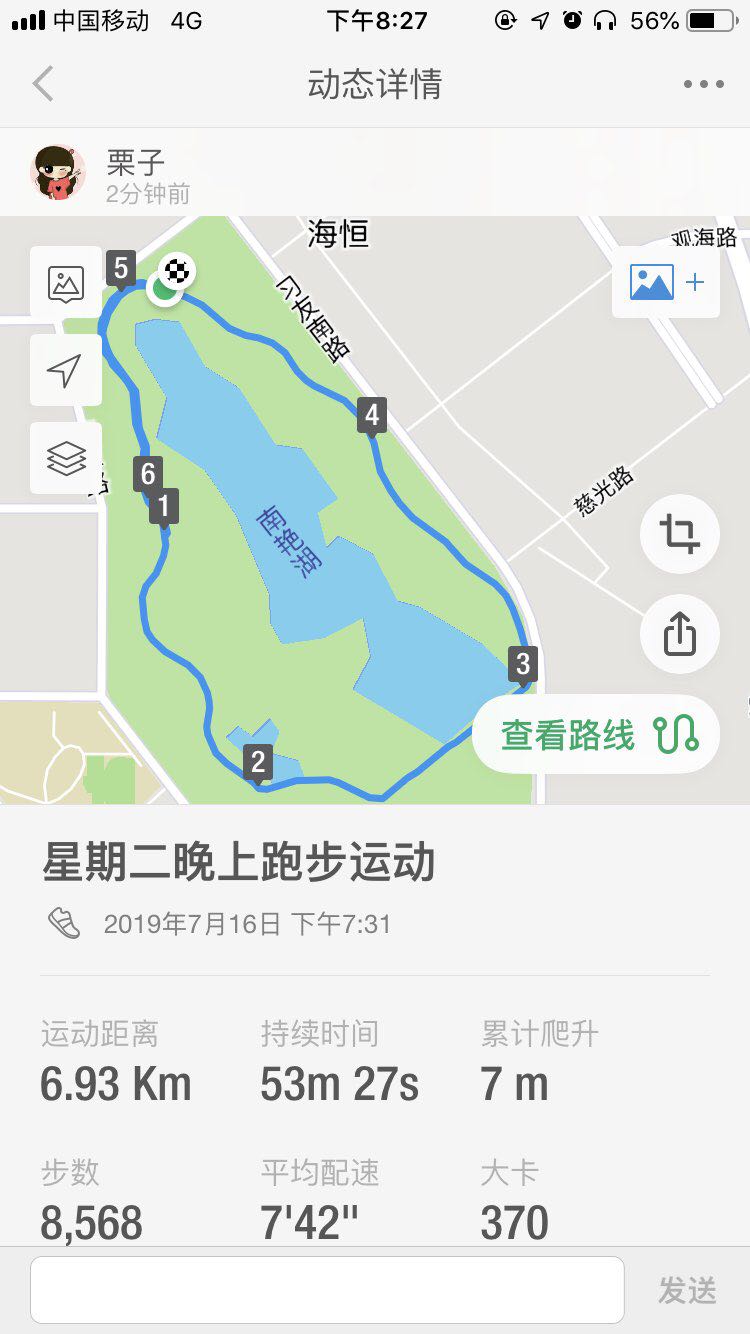
Task: Open the map layers selector
Action: tap(66, 458)
